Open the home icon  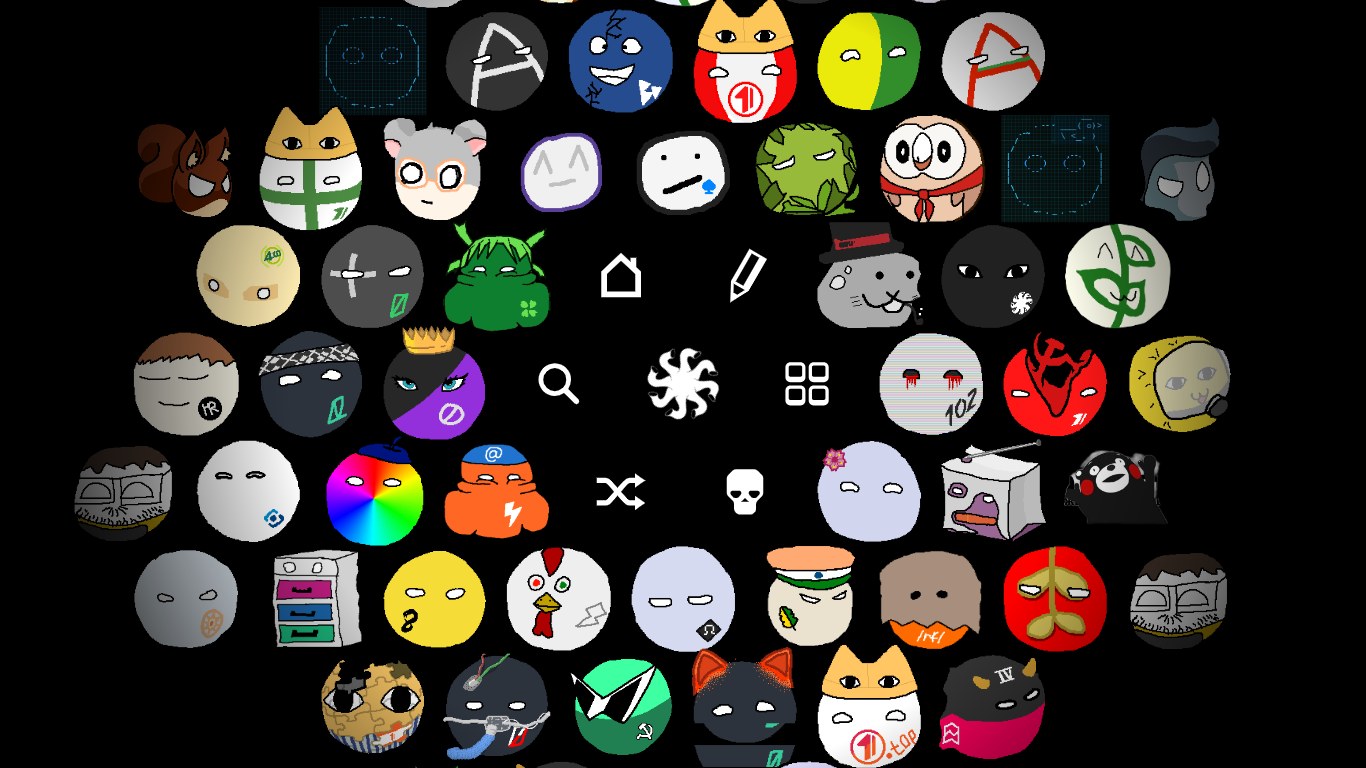point(620,275)
